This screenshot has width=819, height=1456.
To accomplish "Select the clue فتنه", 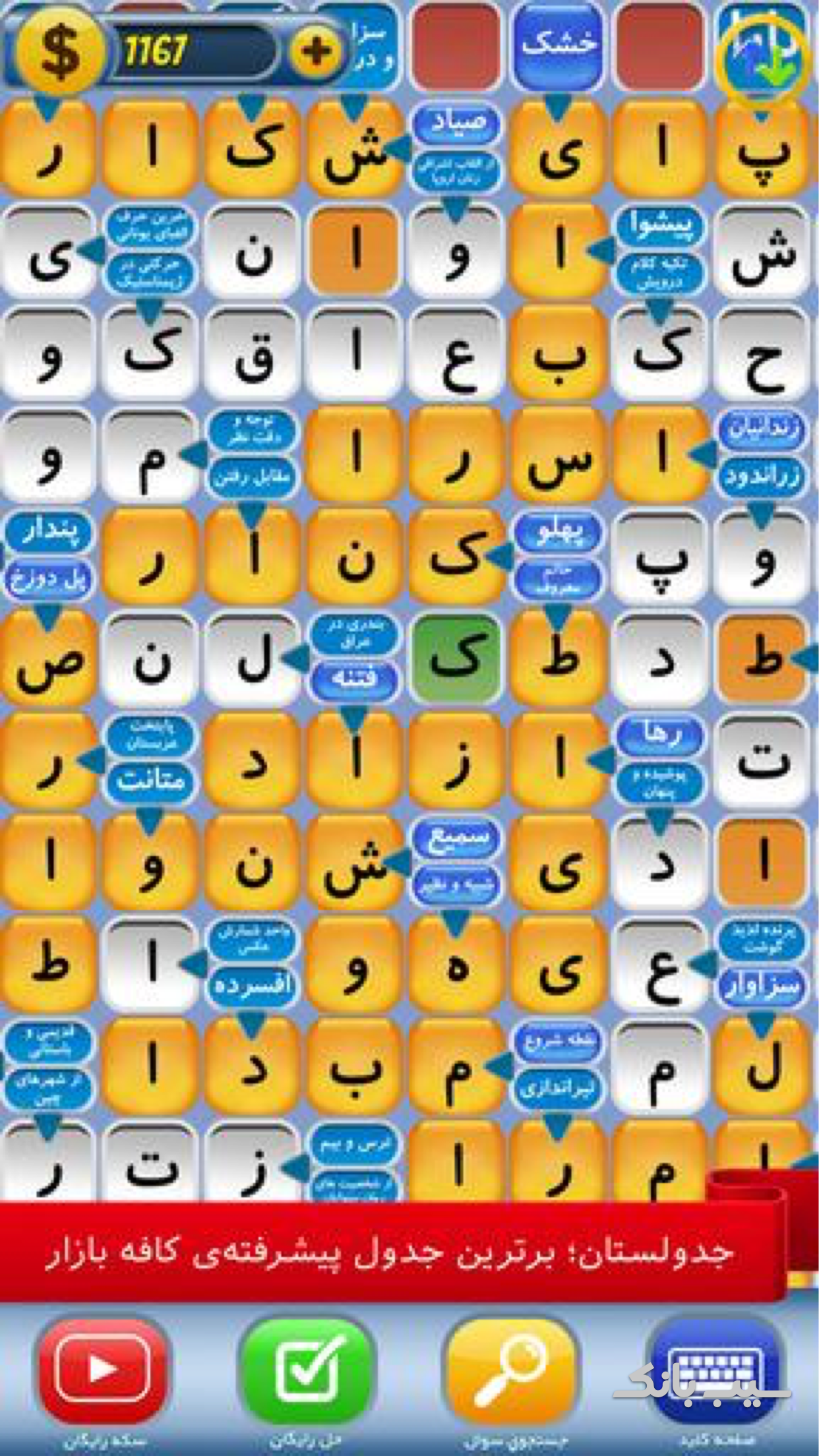I will point(354,680).
